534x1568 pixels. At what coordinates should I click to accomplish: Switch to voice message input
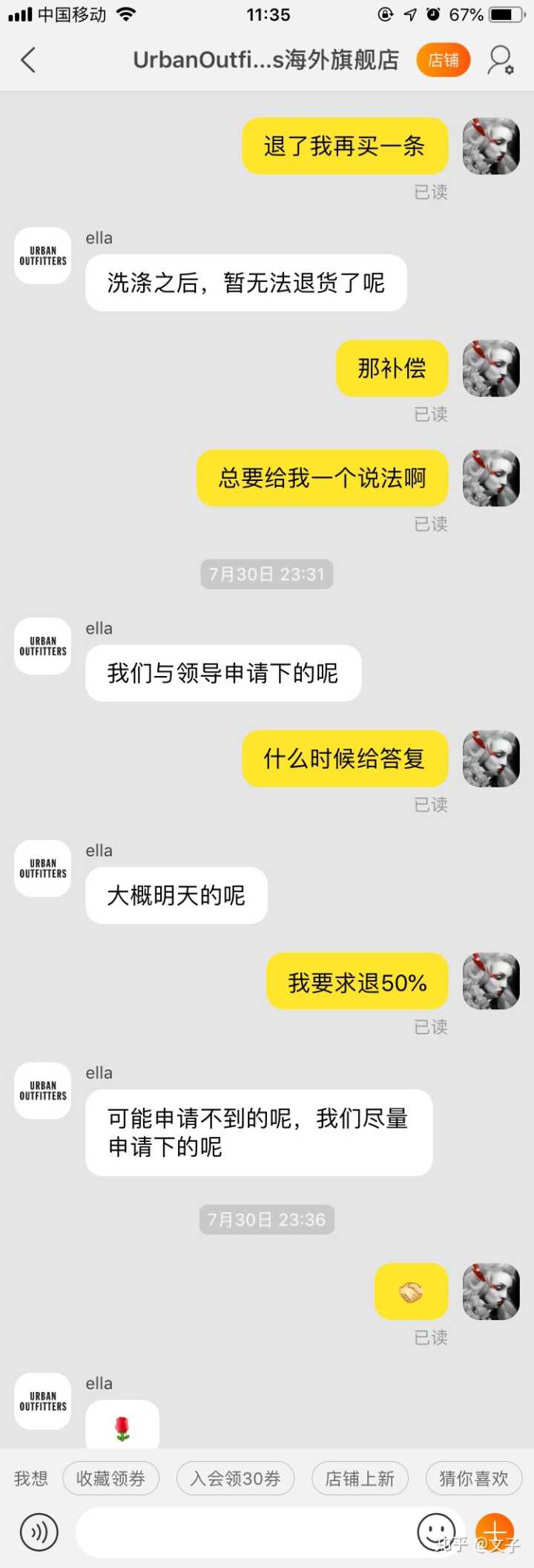[39, 1532]
